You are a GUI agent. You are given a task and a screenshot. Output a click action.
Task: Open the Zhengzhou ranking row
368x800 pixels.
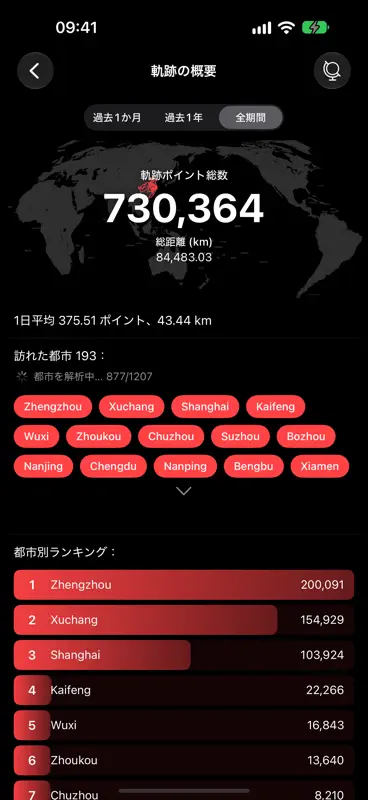point(184,585)
